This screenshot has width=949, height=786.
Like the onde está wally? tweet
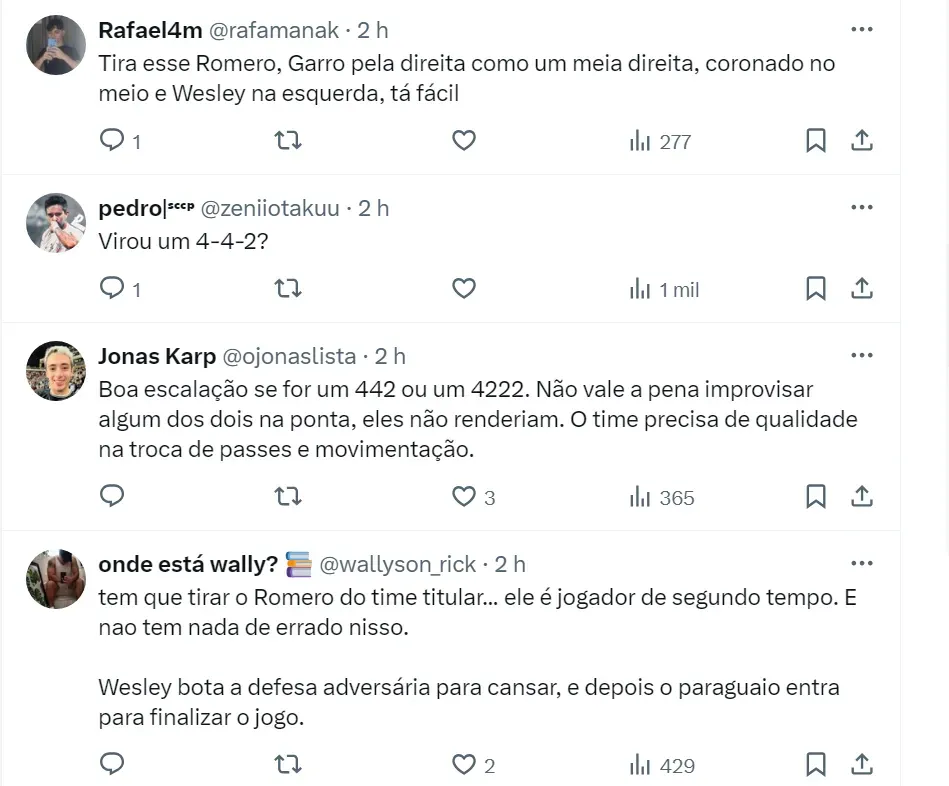(x=463, y=765)
